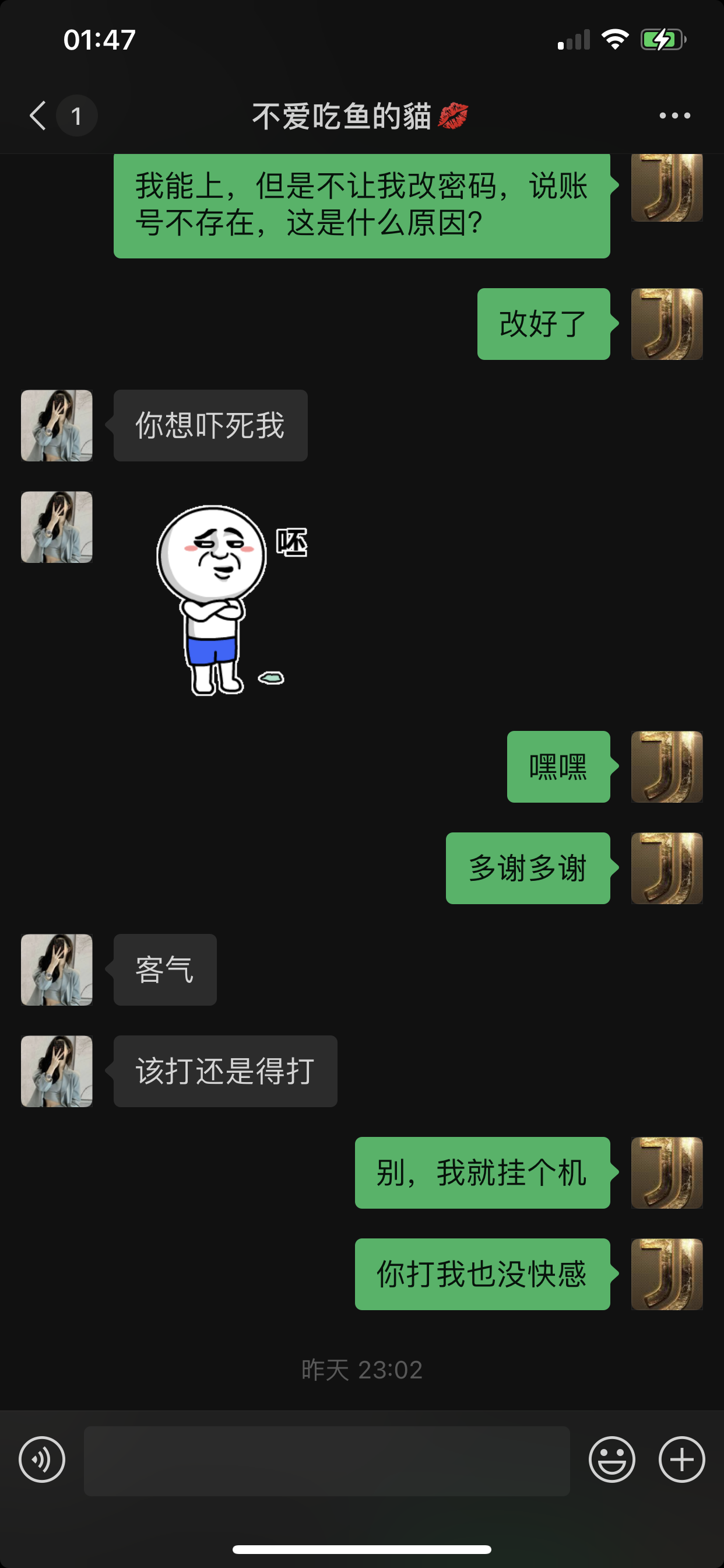Open the plus attachments menu

coord(681,1459)
